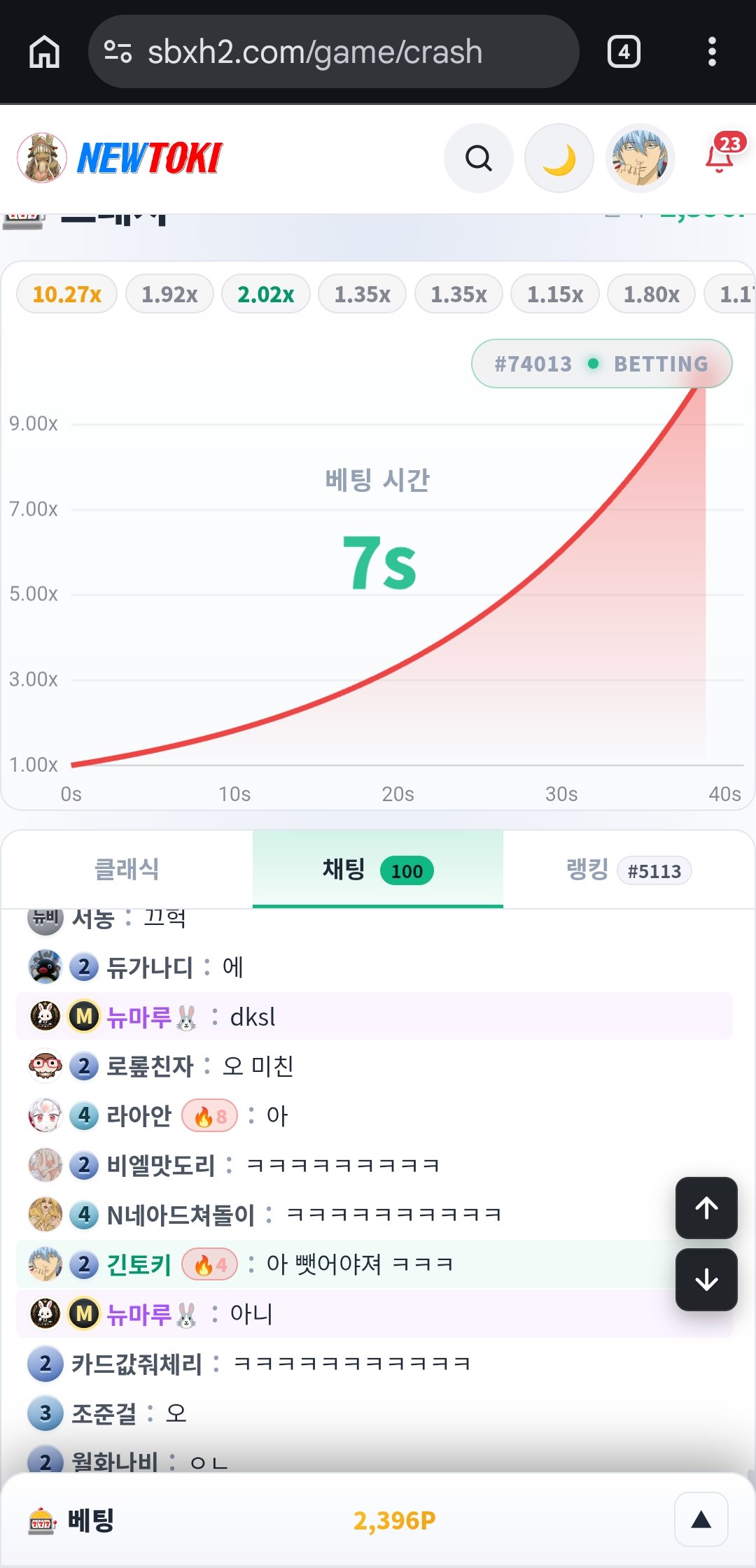756x1568 pixels.
Task: Open the browser tab switcher
Action: pos(624,52)
